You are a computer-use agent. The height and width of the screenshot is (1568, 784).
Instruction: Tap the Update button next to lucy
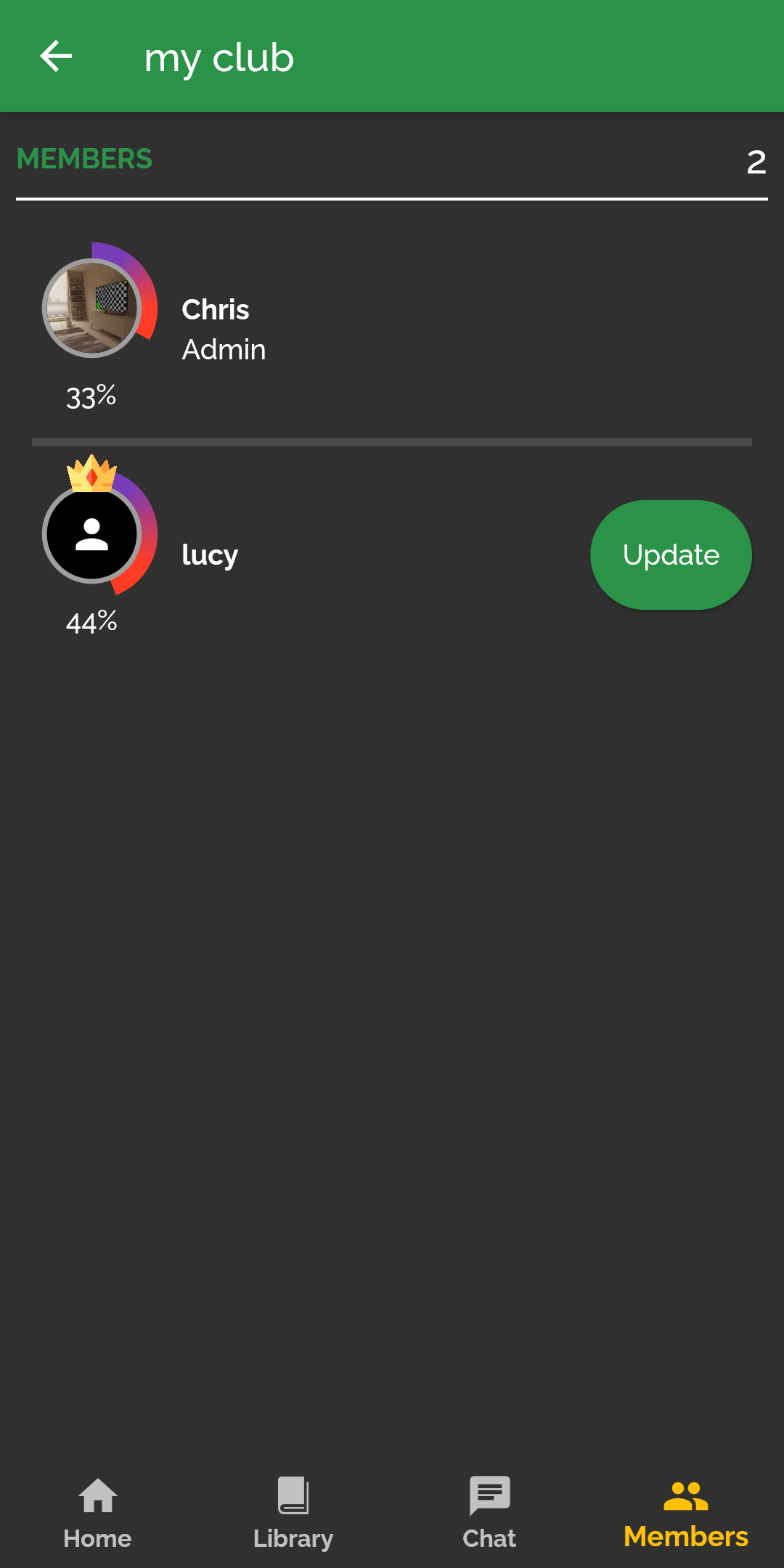click(x=670, y=555)
